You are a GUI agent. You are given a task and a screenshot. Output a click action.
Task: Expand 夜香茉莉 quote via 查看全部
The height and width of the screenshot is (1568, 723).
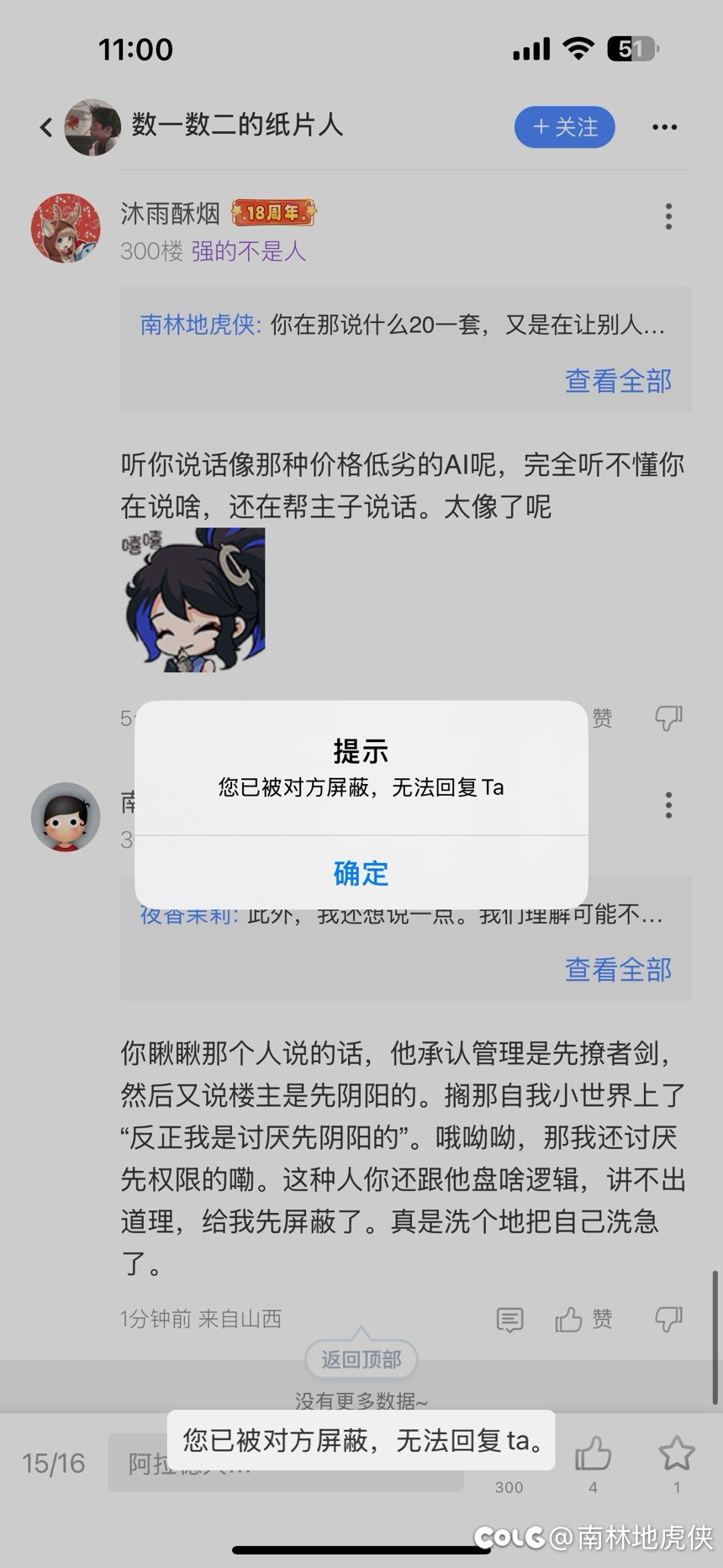coord(618,970)
